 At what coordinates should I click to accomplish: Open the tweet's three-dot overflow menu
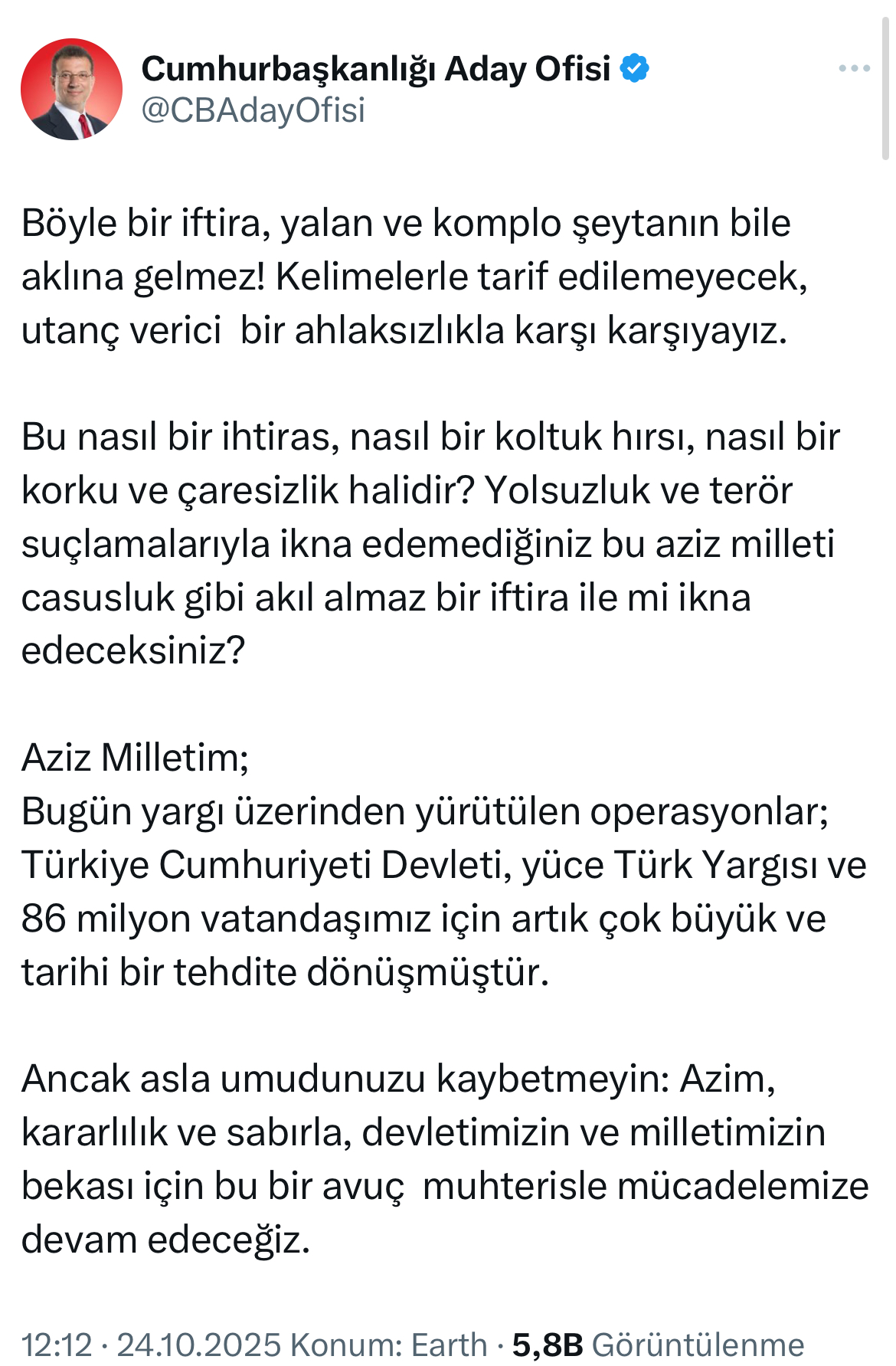[854, 69]
